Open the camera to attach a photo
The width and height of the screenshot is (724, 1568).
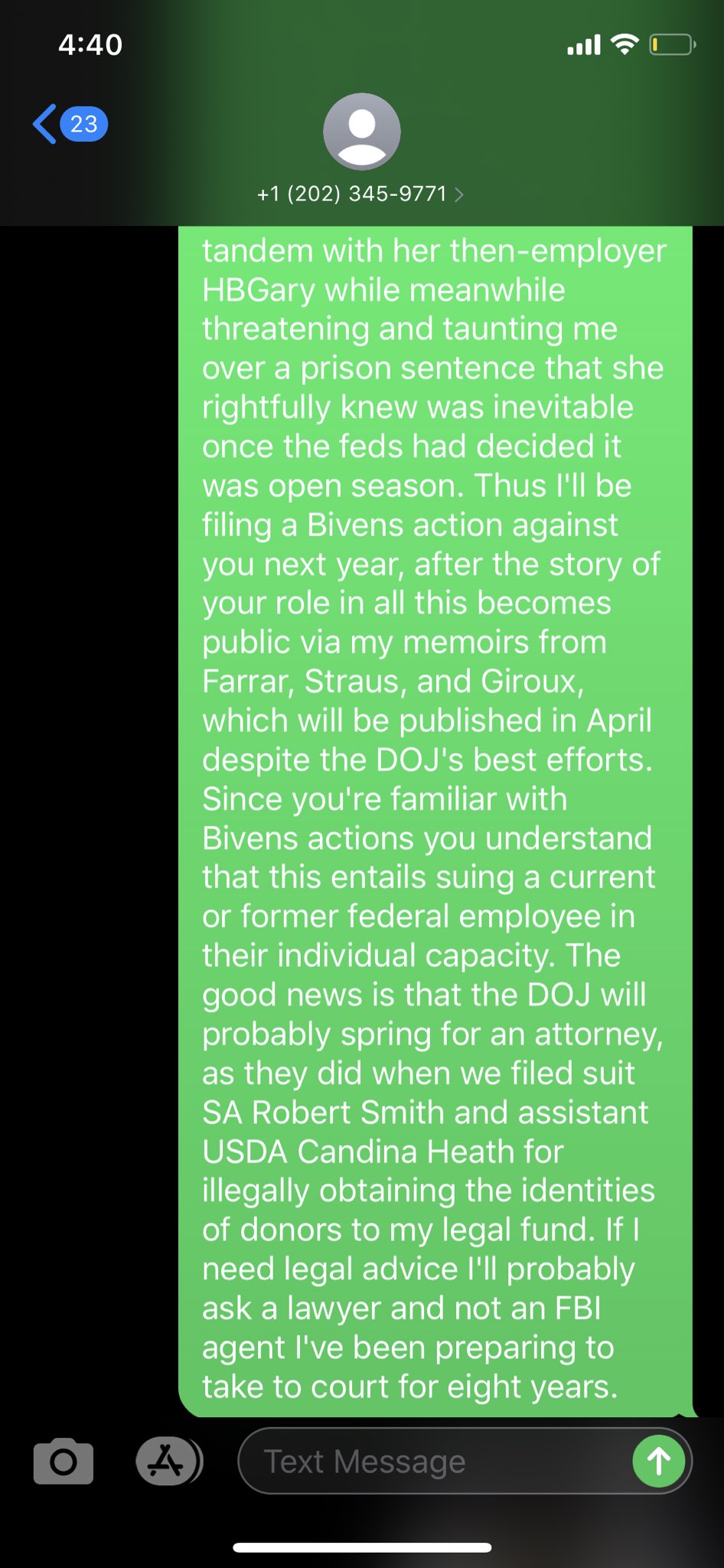coord(64,1462)
